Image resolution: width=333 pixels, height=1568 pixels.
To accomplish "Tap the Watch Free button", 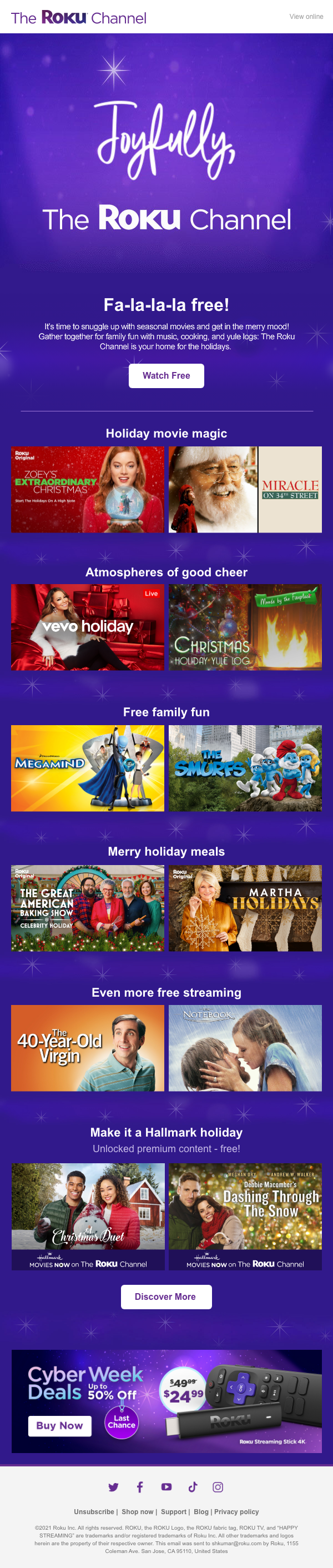I will [166, 375].
